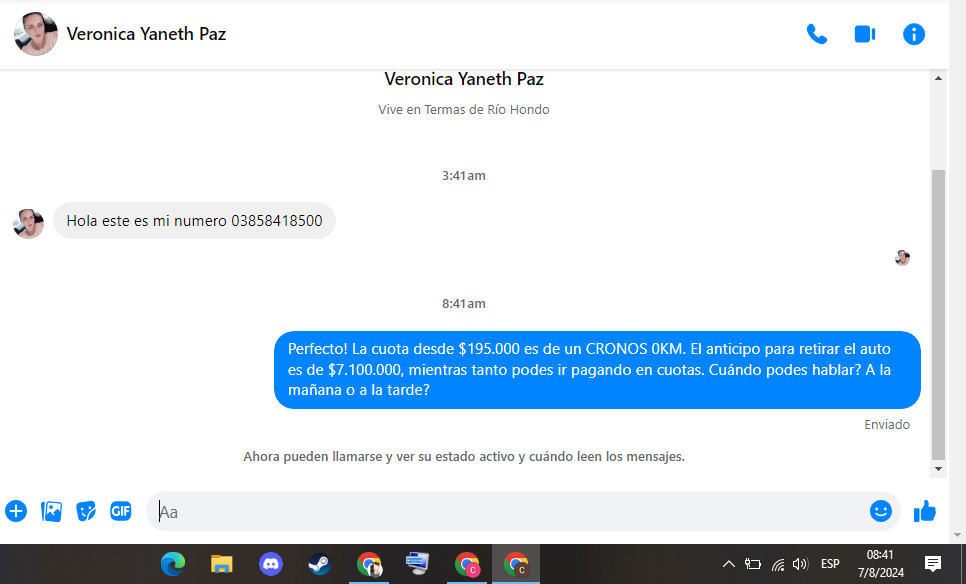Start a video call with Veronica

[865, 34]
